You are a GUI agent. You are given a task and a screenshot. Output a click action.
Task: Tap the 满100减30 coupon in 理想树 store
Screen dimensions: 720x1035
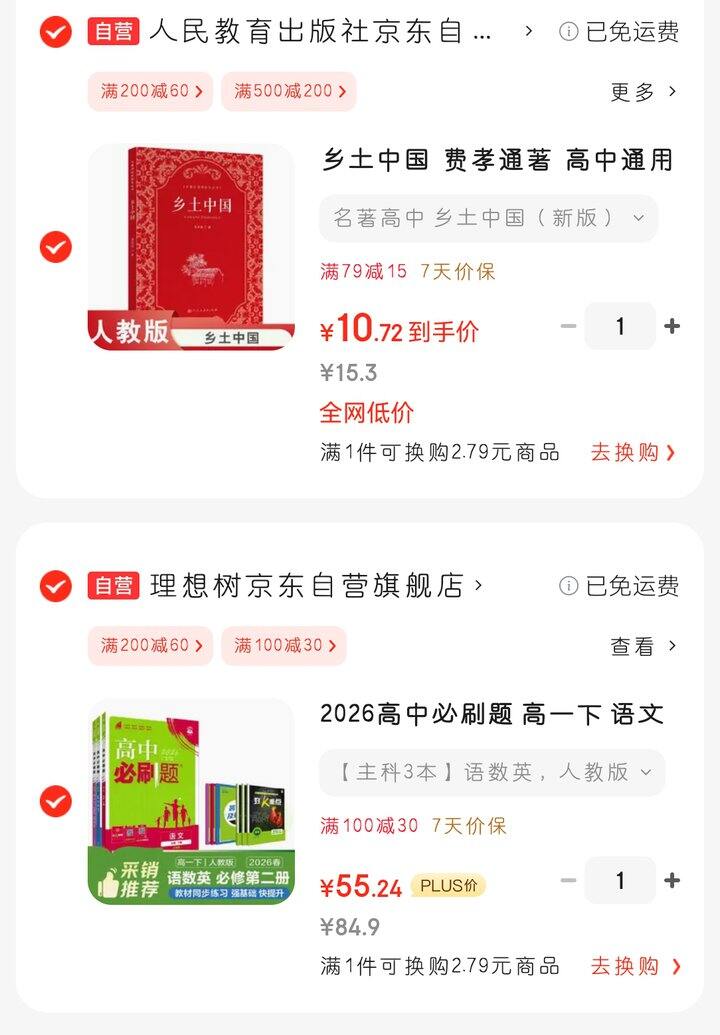[x=283, y=645]
